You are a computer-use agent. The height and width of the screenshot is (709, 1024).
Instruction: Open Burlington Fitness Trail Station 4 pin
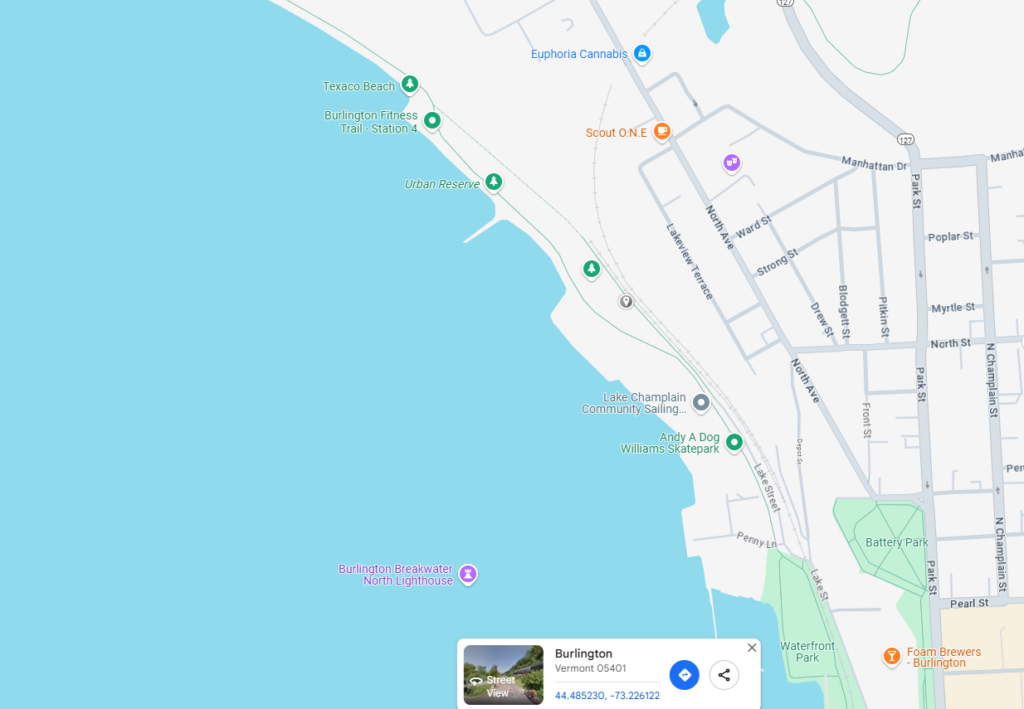coord(432,121)
